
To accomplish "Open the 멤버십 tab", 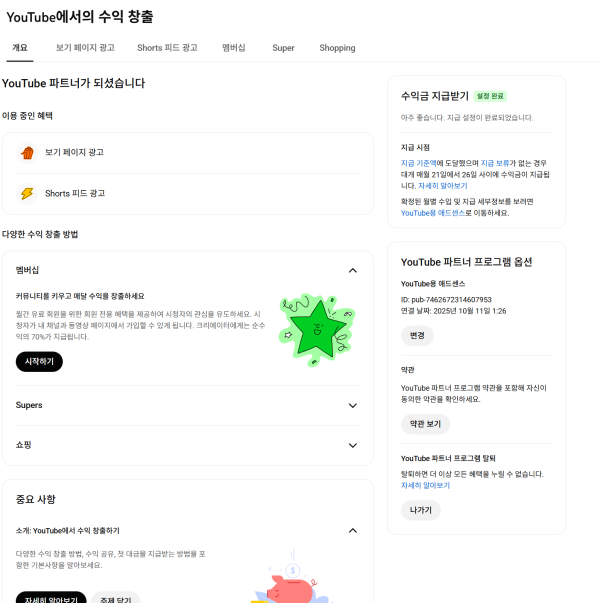I will [234, 48].
